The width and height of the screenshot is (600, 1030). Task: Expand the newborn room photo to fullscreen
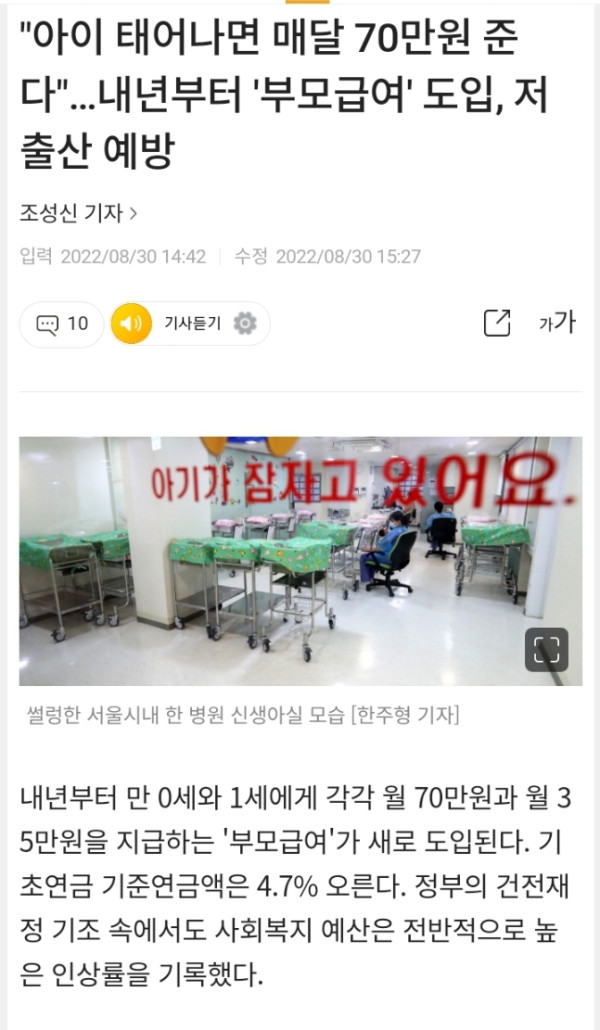546,649
